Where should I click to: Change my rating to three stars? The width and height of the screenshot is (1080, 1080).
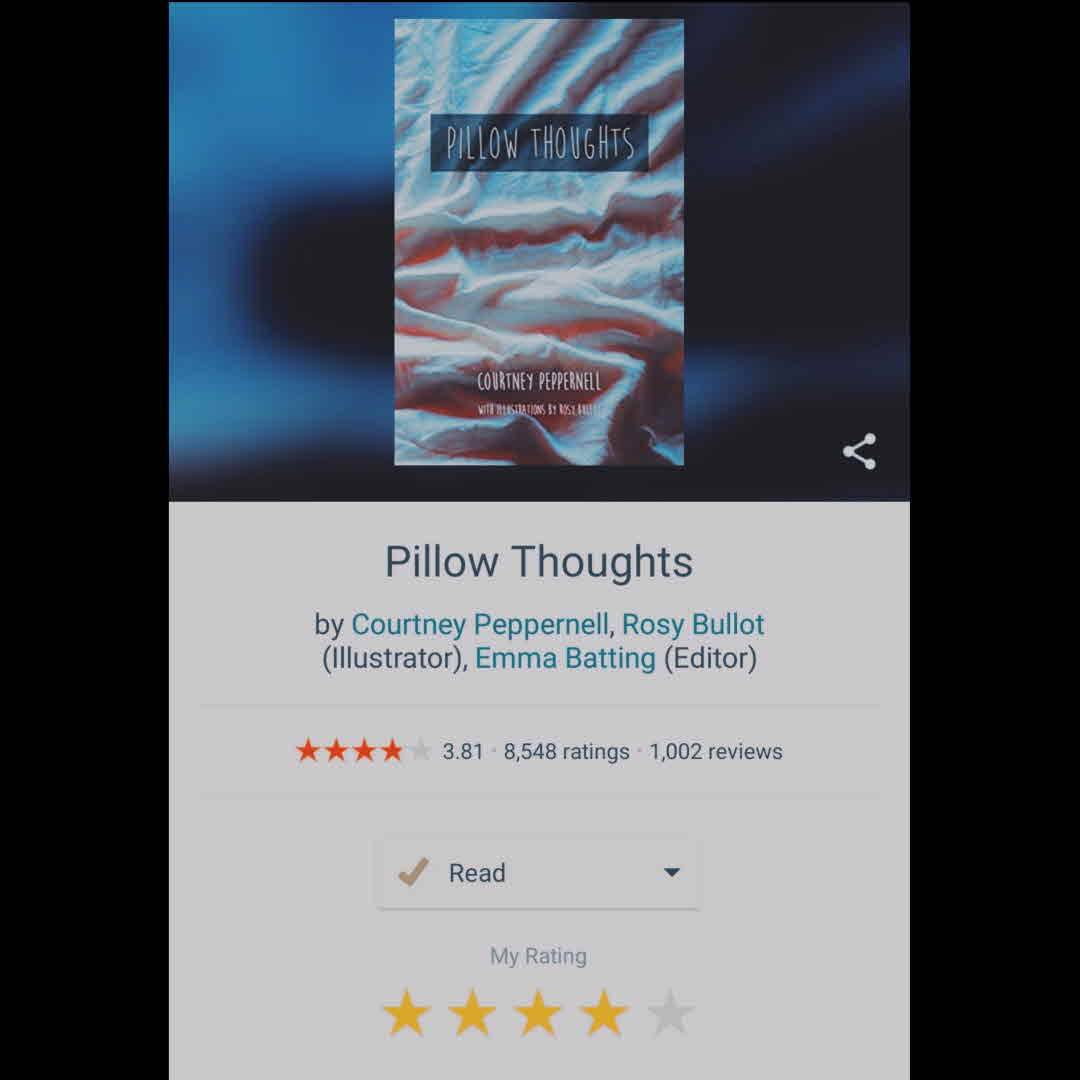coord(538,1013)
